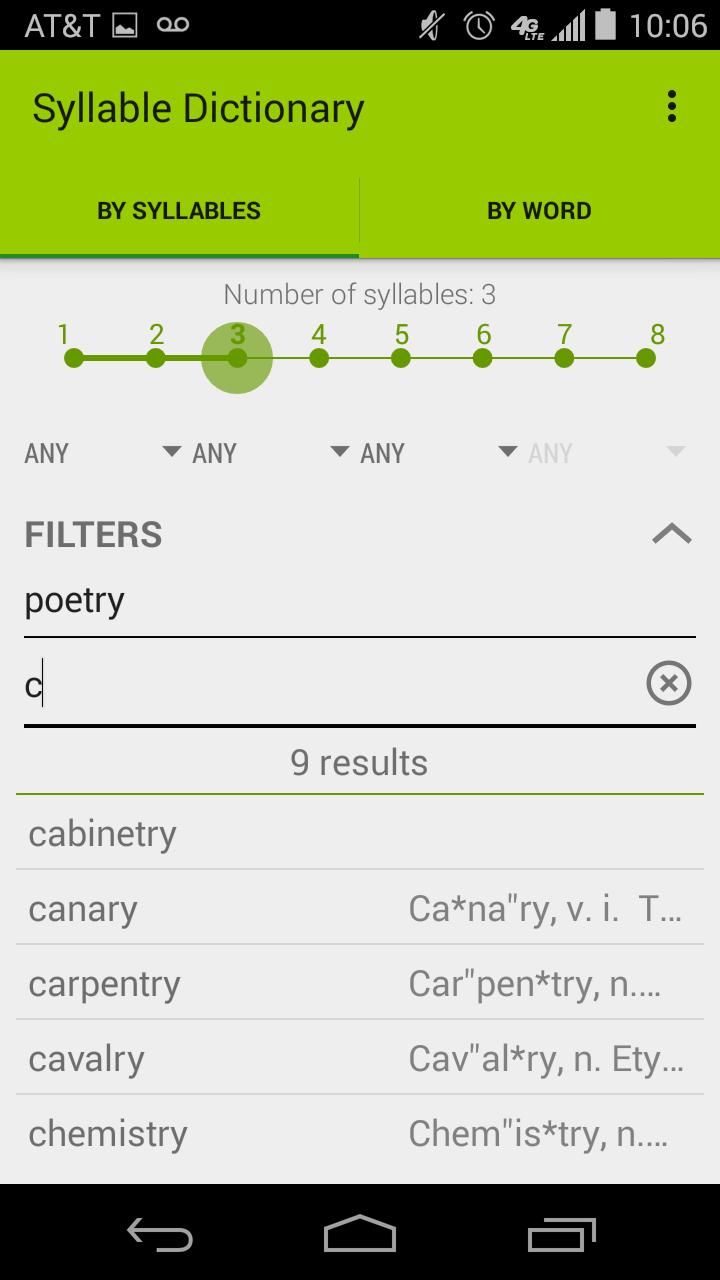Viewport: 720px width, 1280px height.
Task: Open the fourth grayed ANY dropdown
Action: click(600, 452)
